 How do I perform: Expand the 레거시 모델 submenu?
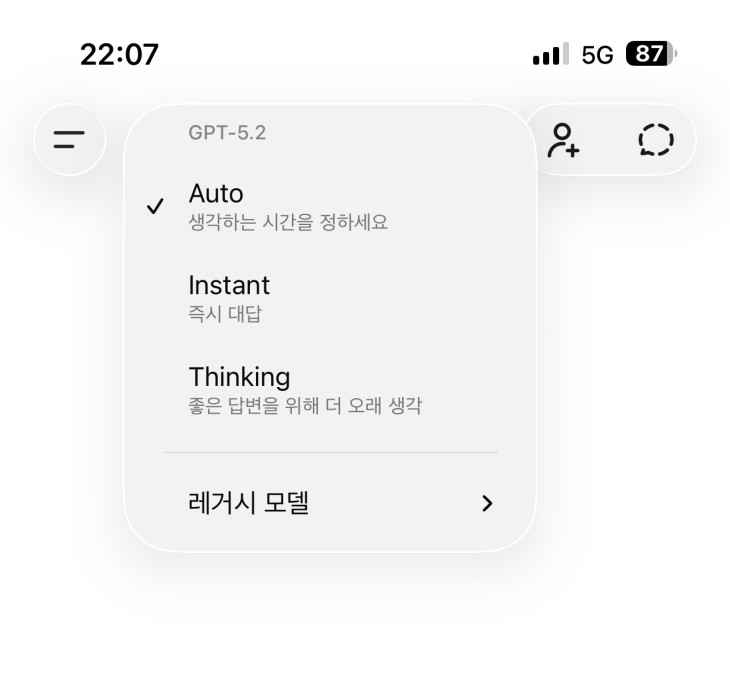pos(330,503)
